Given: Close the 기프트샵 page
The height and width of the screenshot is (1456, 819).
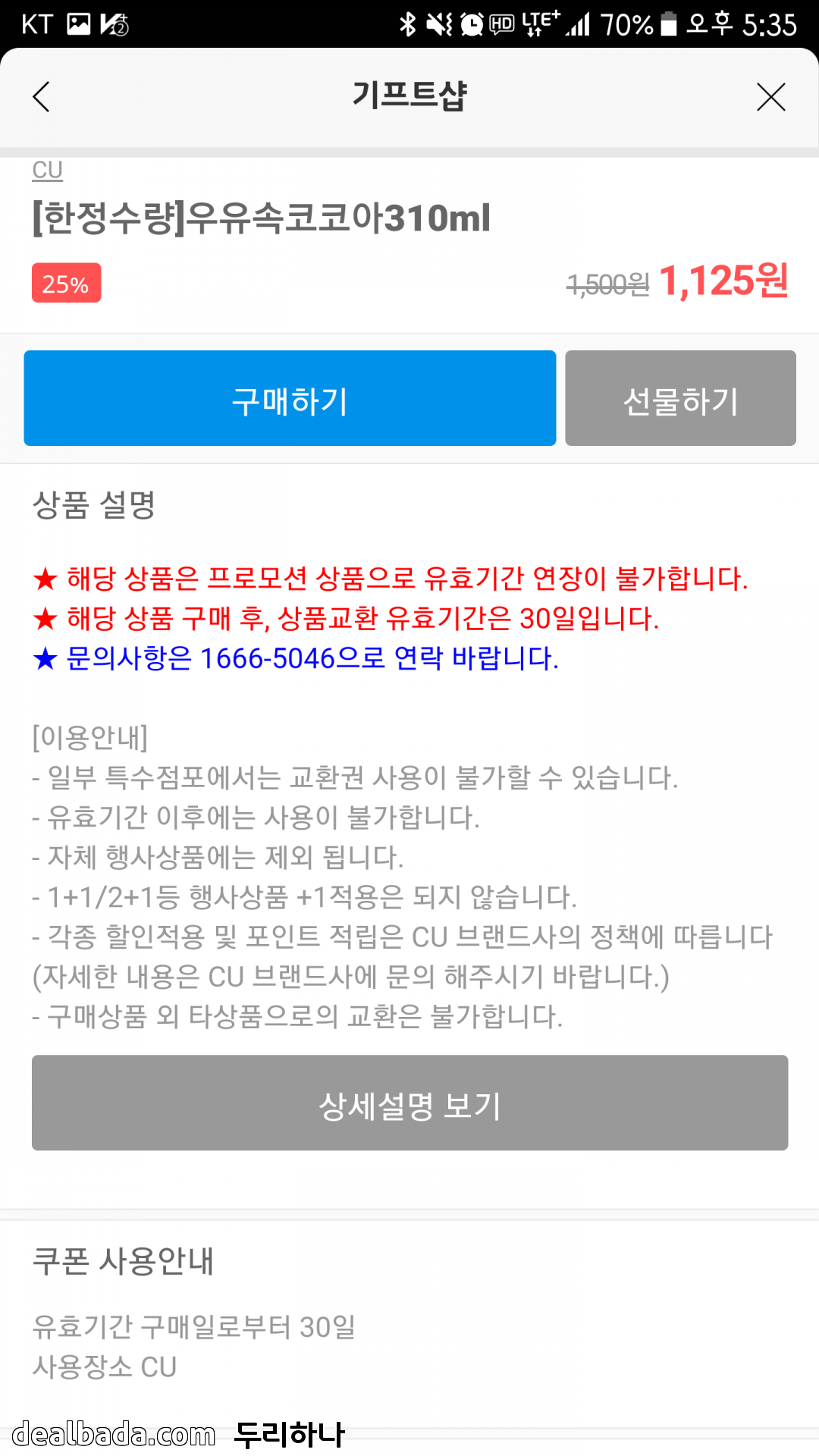Looking at the screenshot, I should (x=770, y=97).
